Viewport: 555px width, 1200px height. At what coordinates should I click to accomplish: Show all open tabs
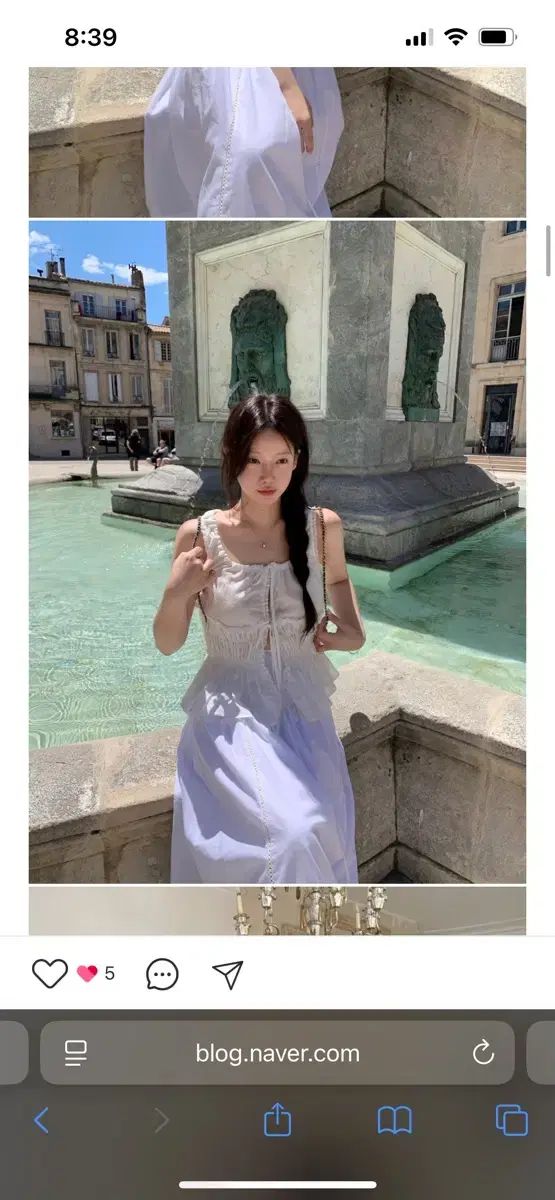[512, 1120]
